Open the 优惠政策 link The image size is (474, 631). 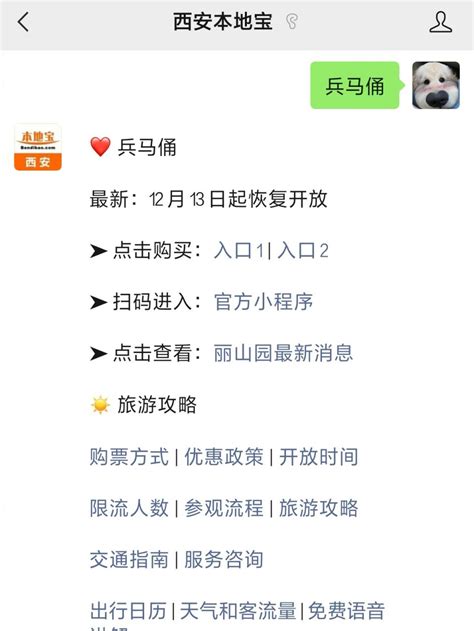tap(224, 457)
